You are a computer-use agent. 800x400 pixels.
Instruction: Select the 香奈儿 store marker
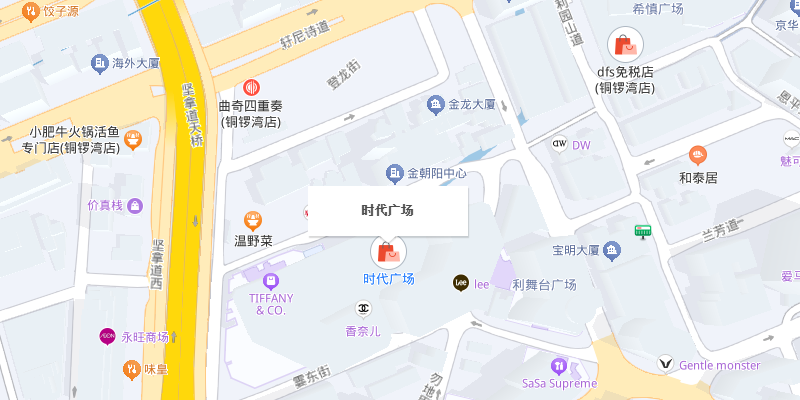coord(363,308)
